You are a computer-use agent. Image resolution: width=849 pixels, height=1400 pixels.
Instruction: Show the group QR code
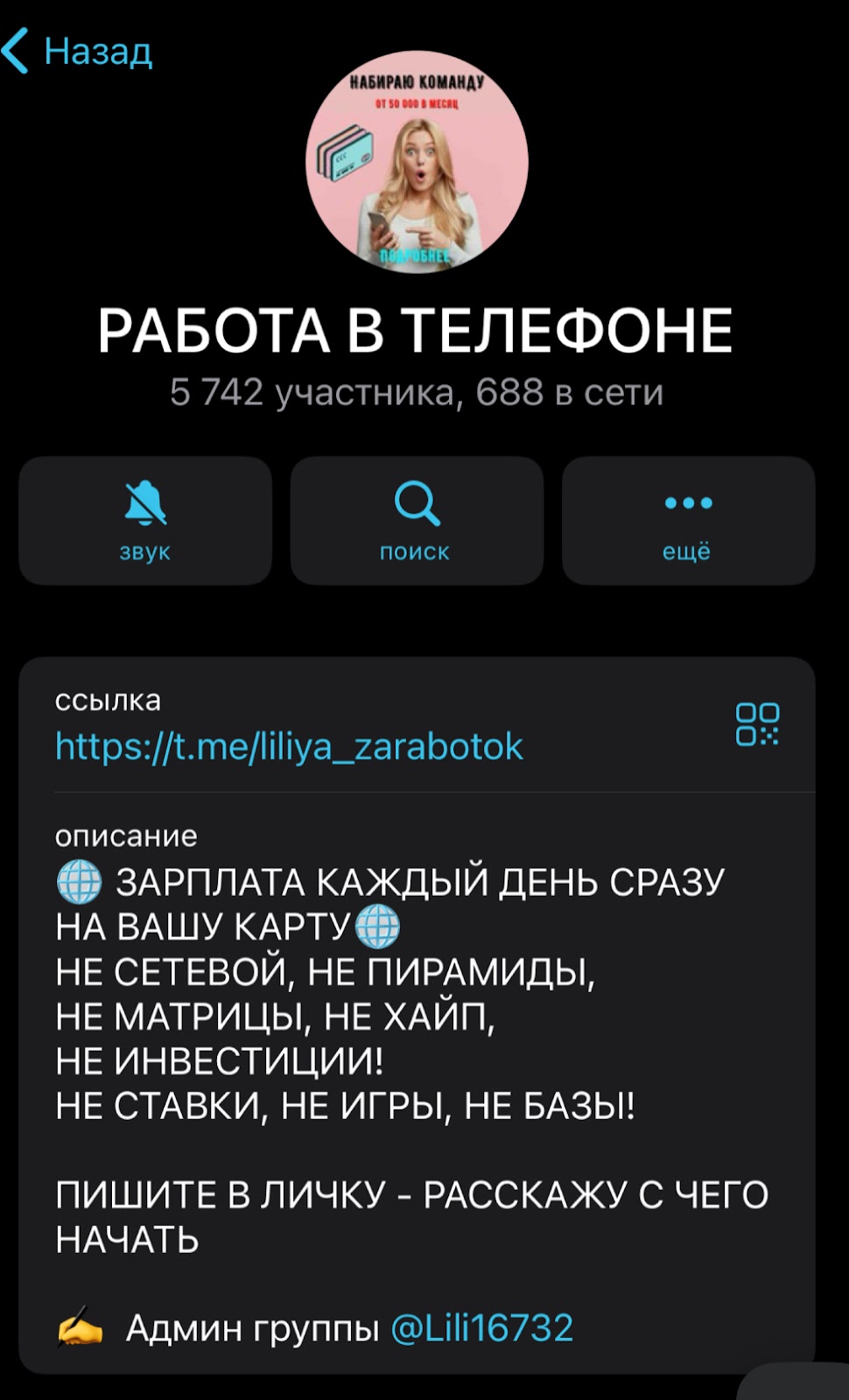pos(757,724)
